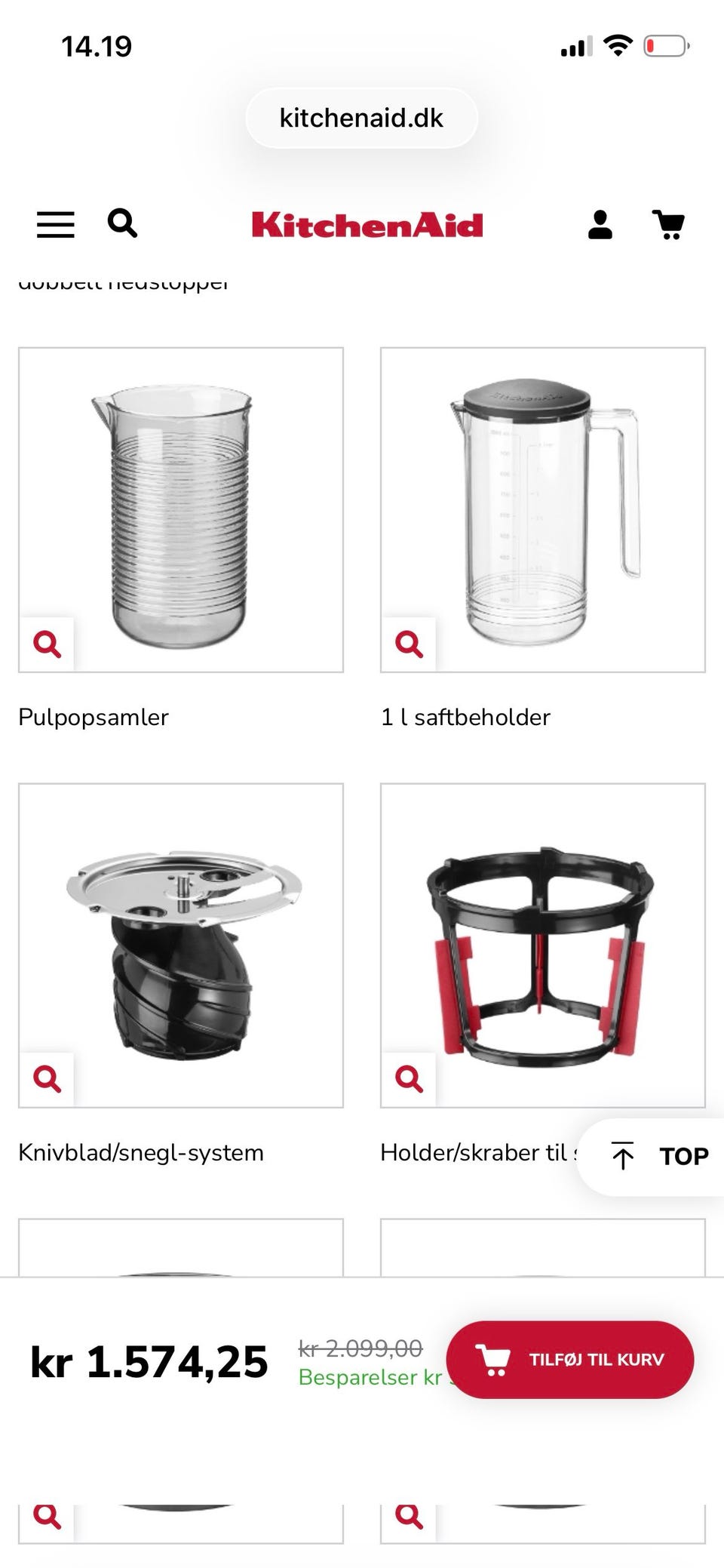Add product with Tilføj til kurv

pos(570,1359)
